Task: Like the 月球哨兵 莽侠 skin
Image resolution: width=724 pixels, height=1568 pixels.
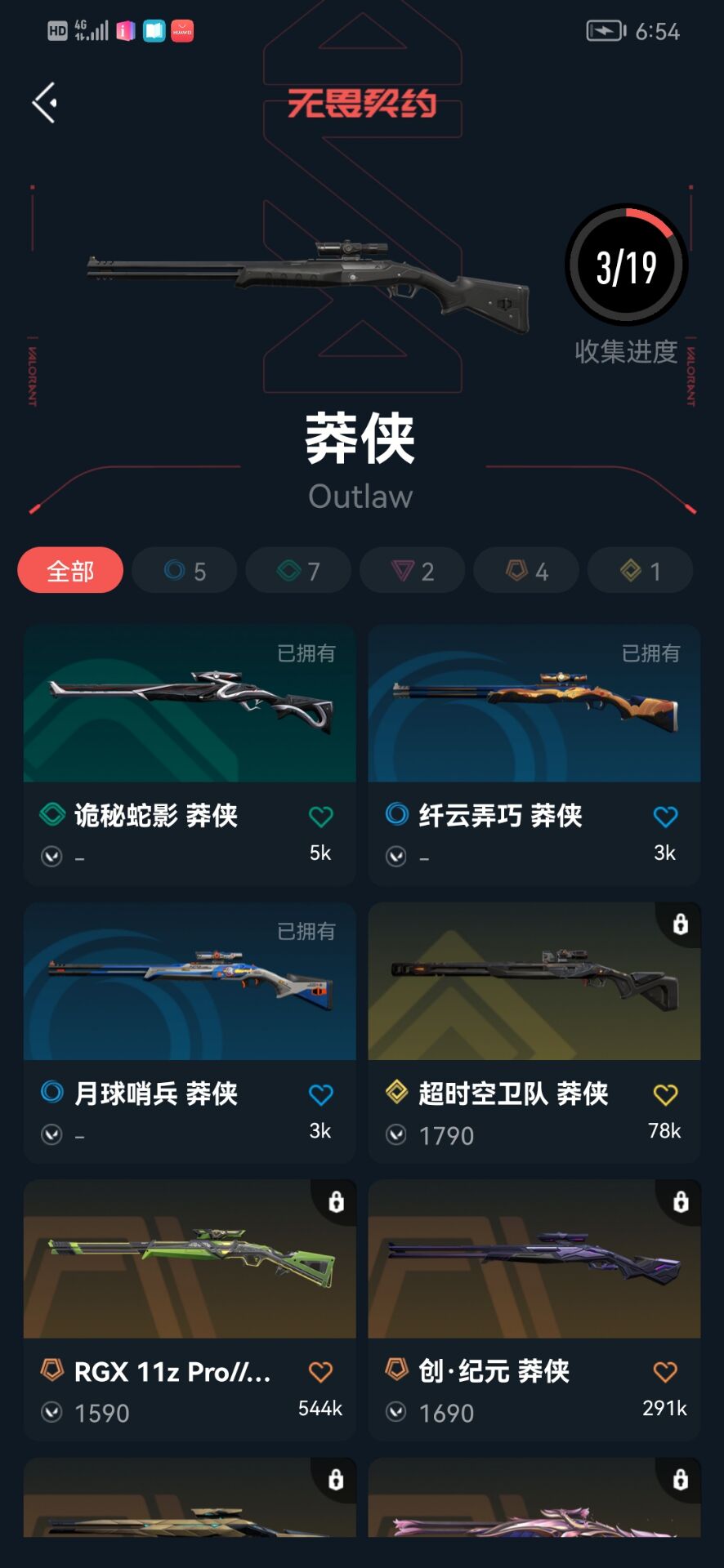Action: click(321, 1094)
